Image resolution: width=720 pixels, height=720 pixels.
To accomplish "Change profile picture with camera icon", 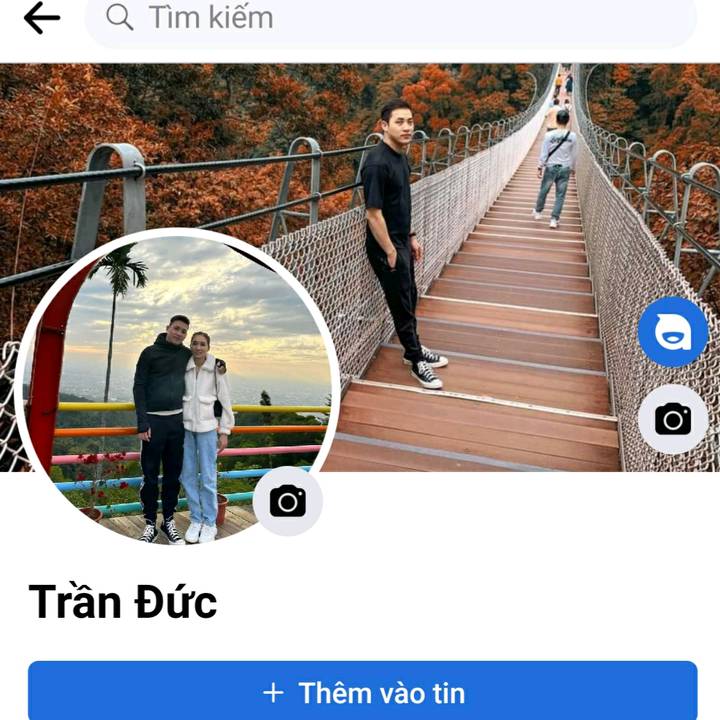I will point(288,501).
